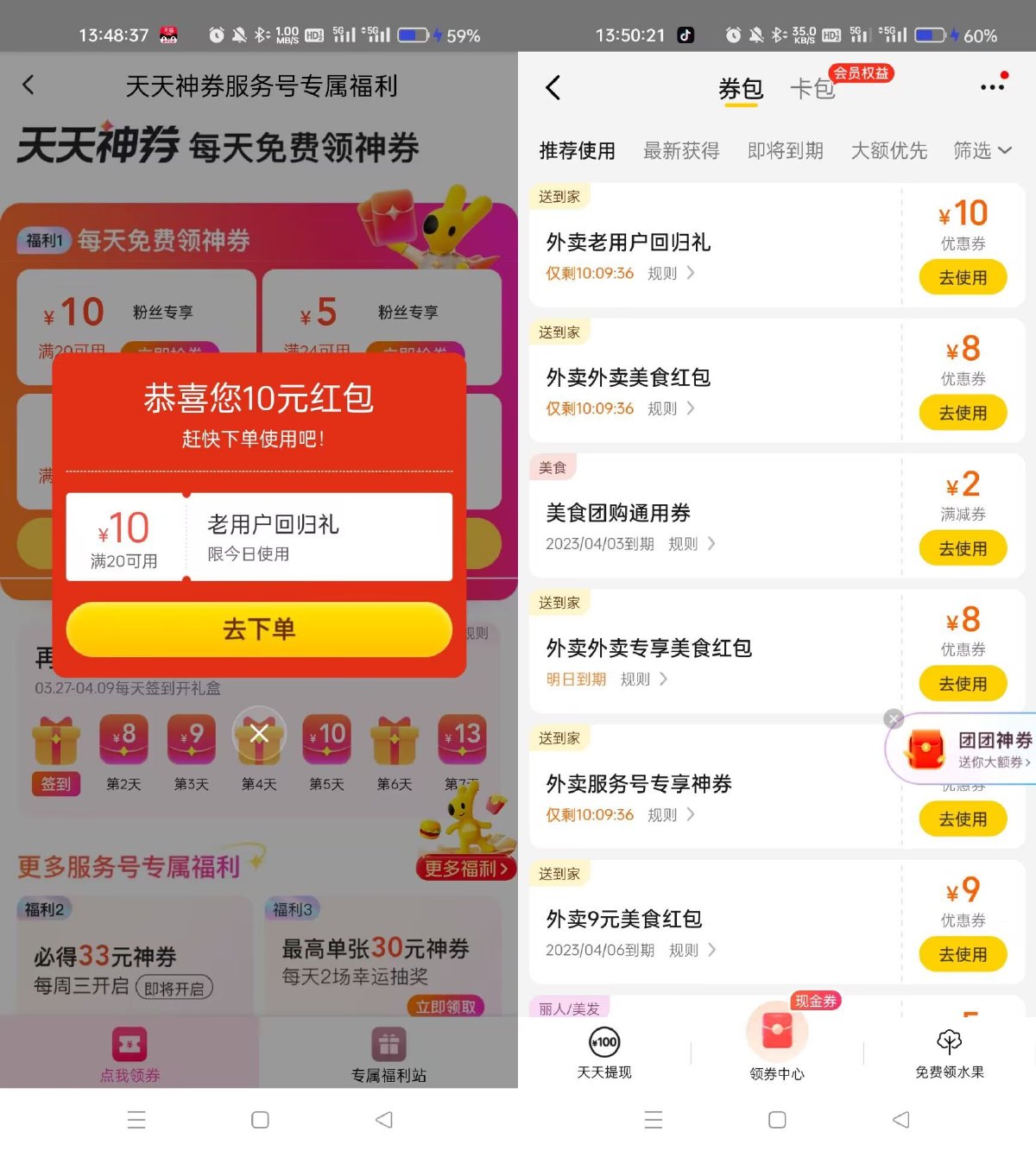Use the 美食团购通用券 coupon
Screen dimensions: 1036x1151
[x=963, y=548]
